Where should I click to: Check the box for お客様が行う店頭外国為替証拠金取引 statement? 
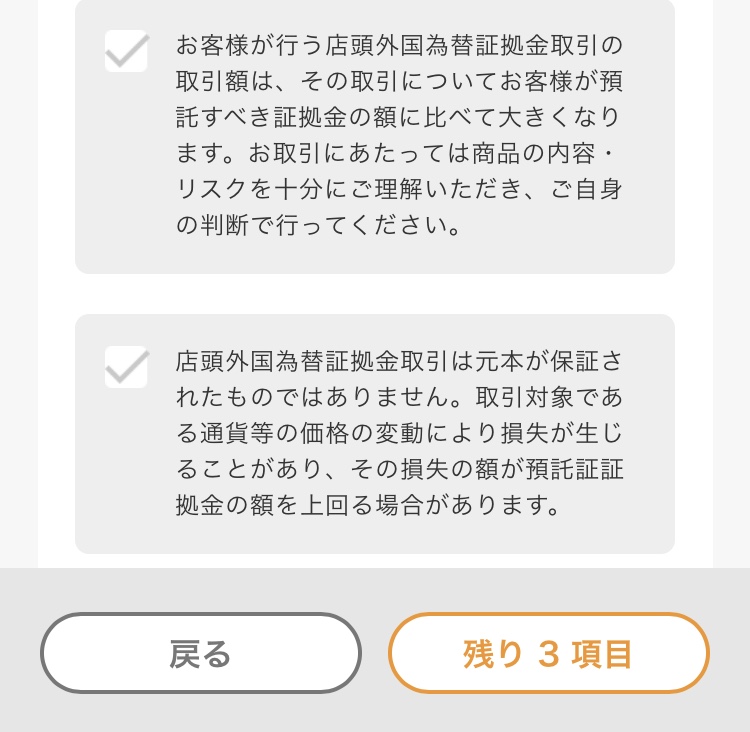pyautogui.click(x=127, y=51)
